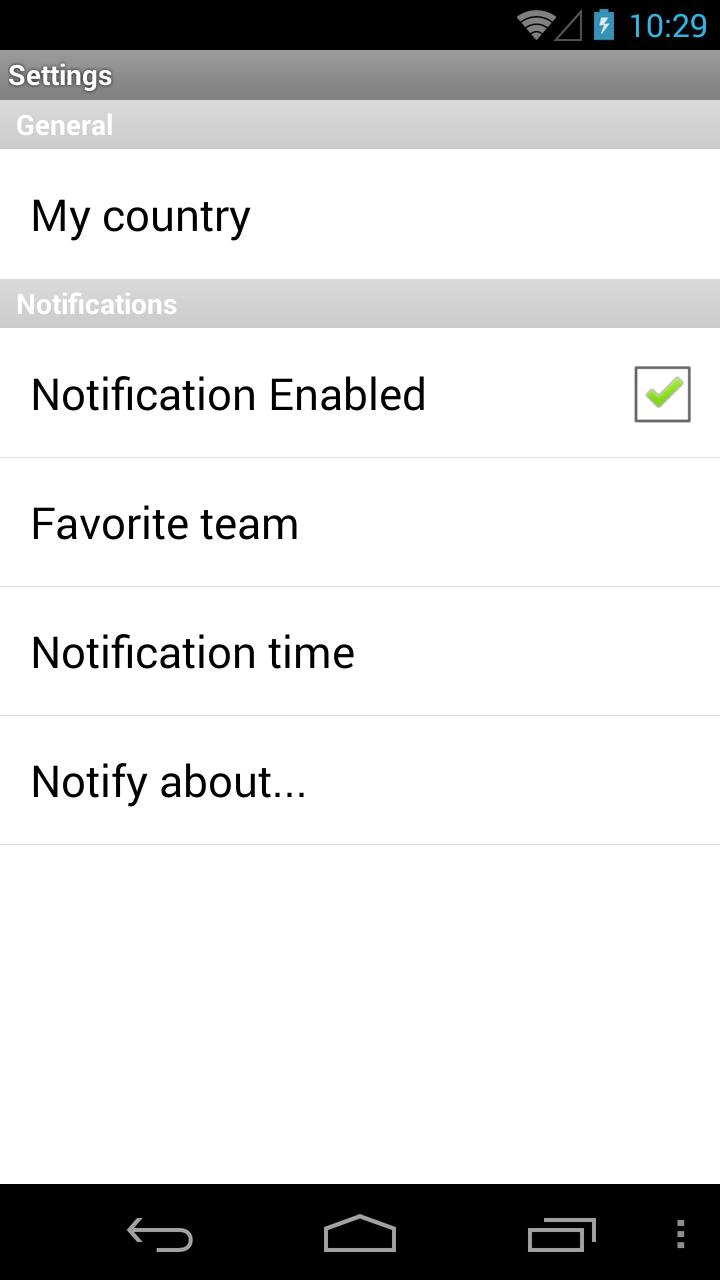
Task: Uncheck the Notification Enabled checkbox
Action: coord(662,394)
